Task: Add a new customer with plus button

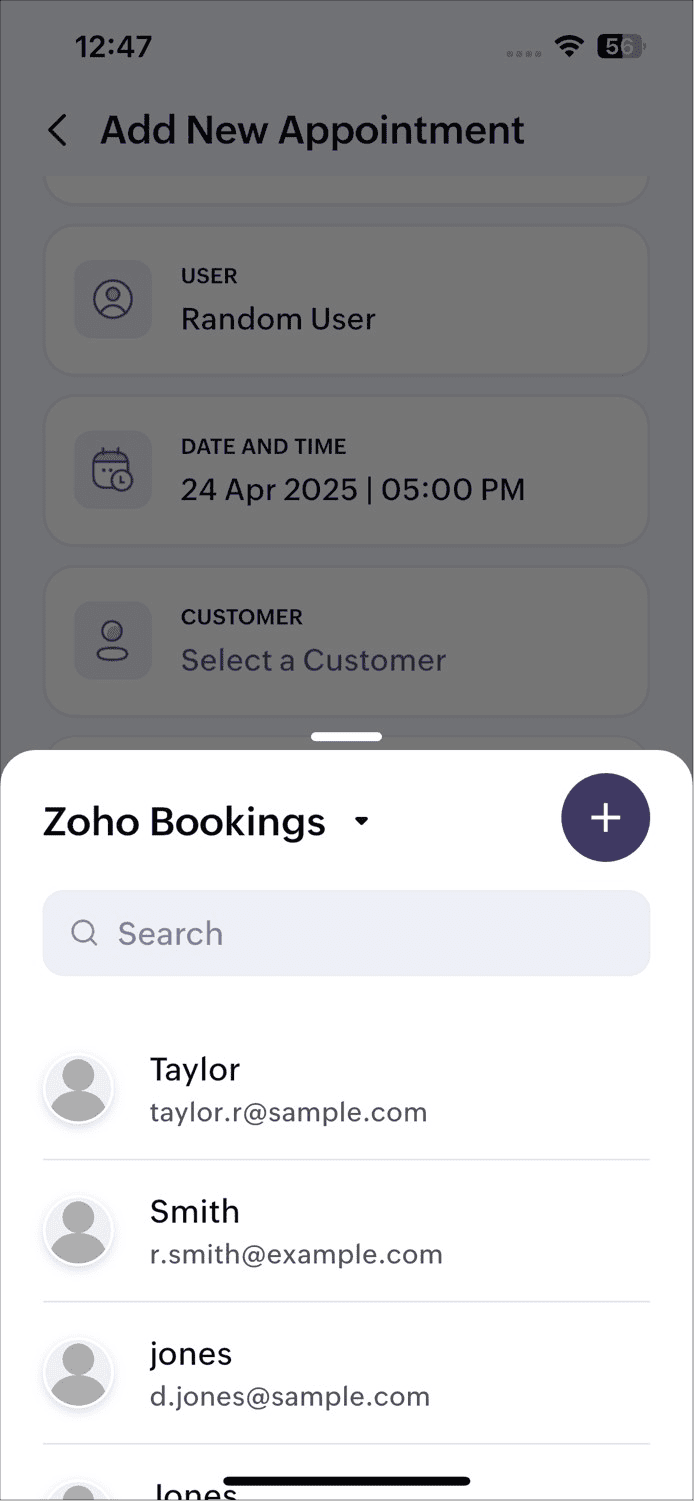Action: point(605,818)
